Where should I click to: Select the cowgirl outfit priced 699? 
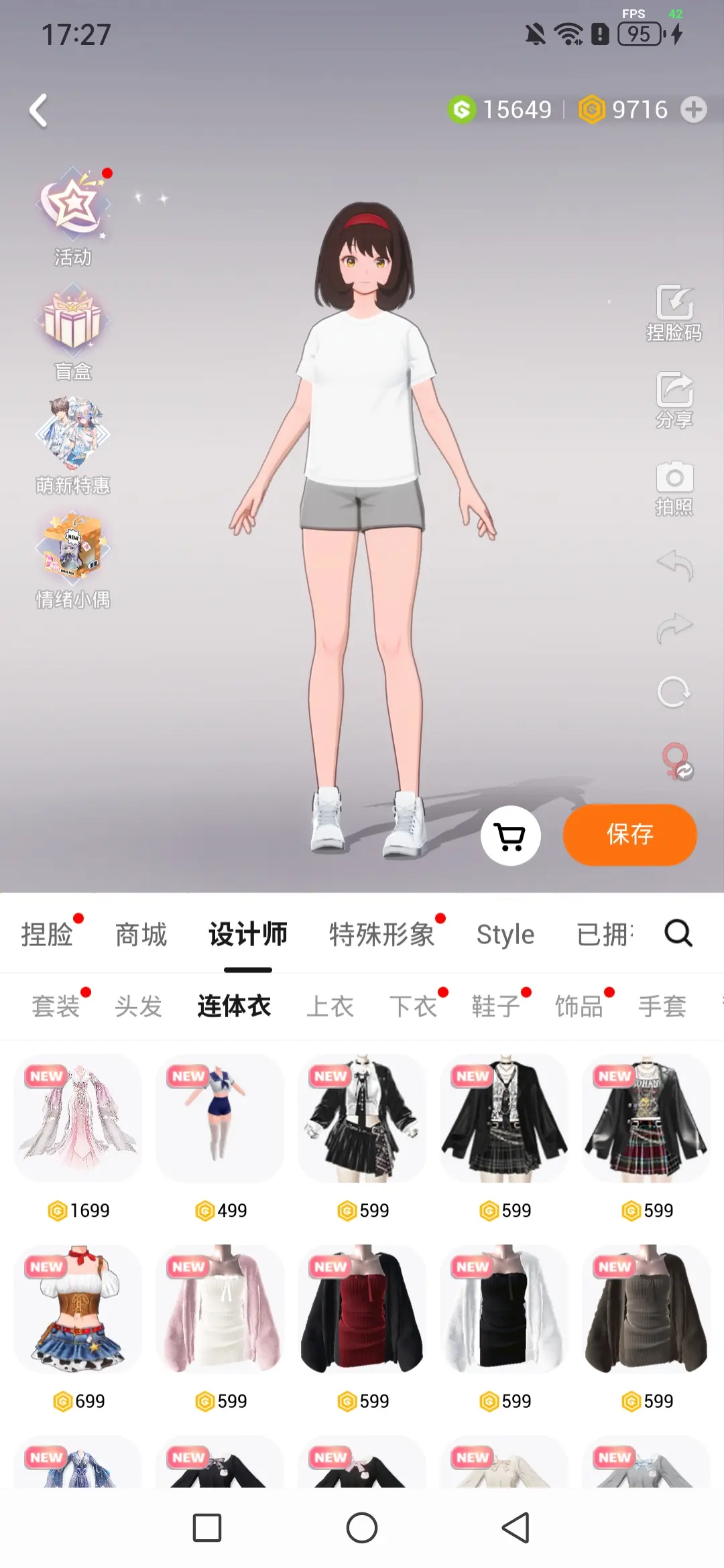[78, 1308]
